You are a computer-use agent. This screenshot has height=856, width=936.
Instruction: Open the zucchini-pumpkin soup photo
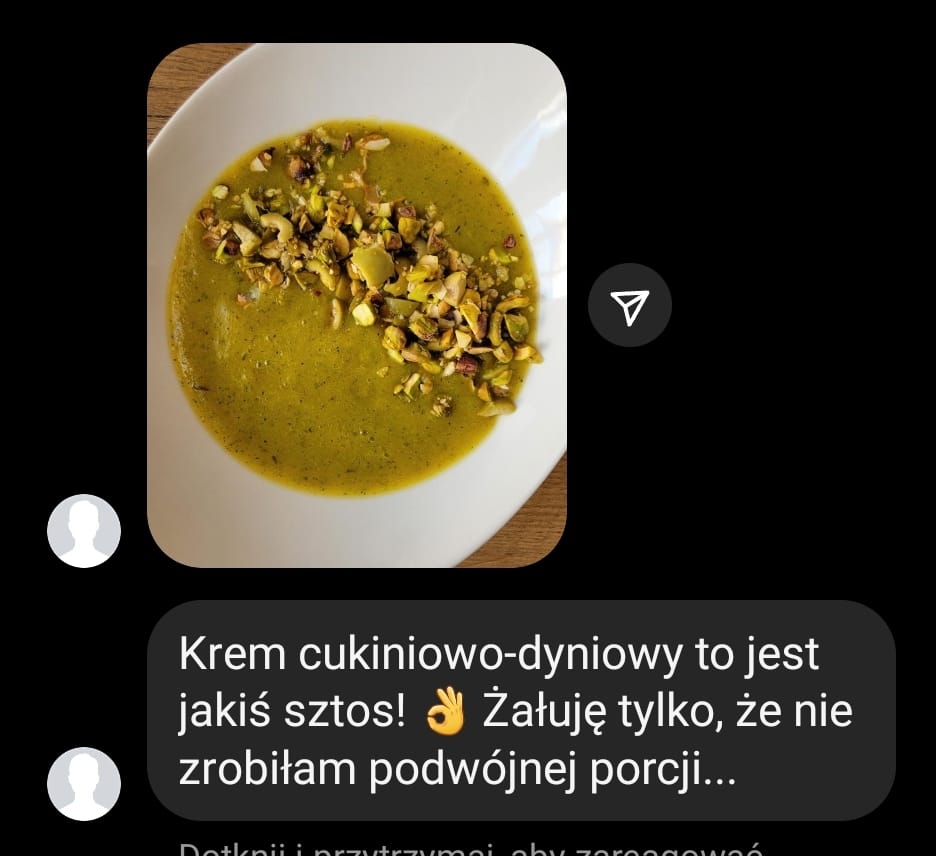357,305
